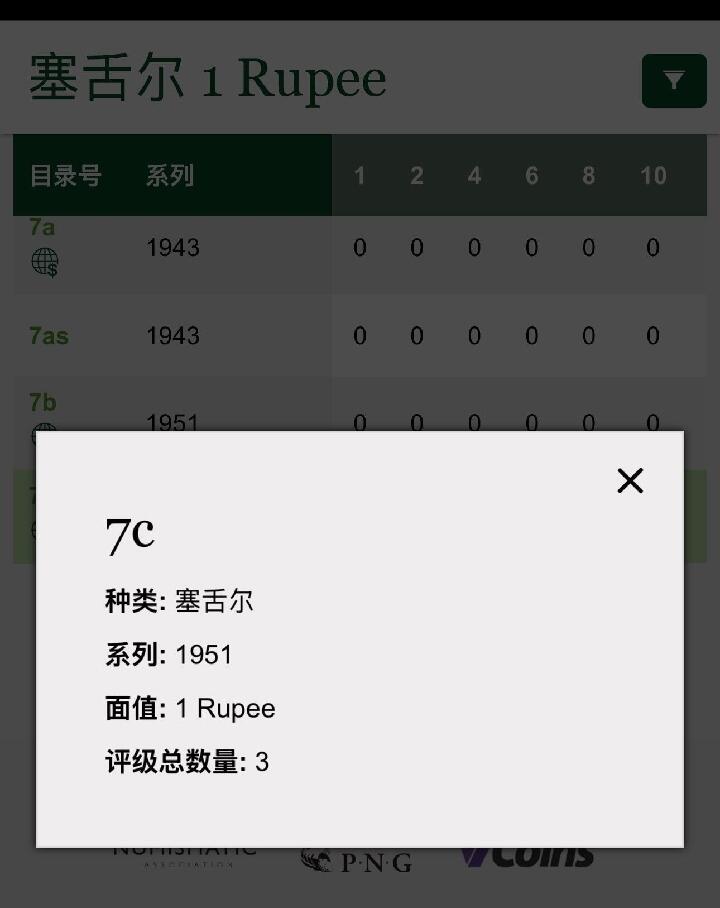The image size is (720, 908).
Task: Select the 目录号 column header
Action: (67, 176)
